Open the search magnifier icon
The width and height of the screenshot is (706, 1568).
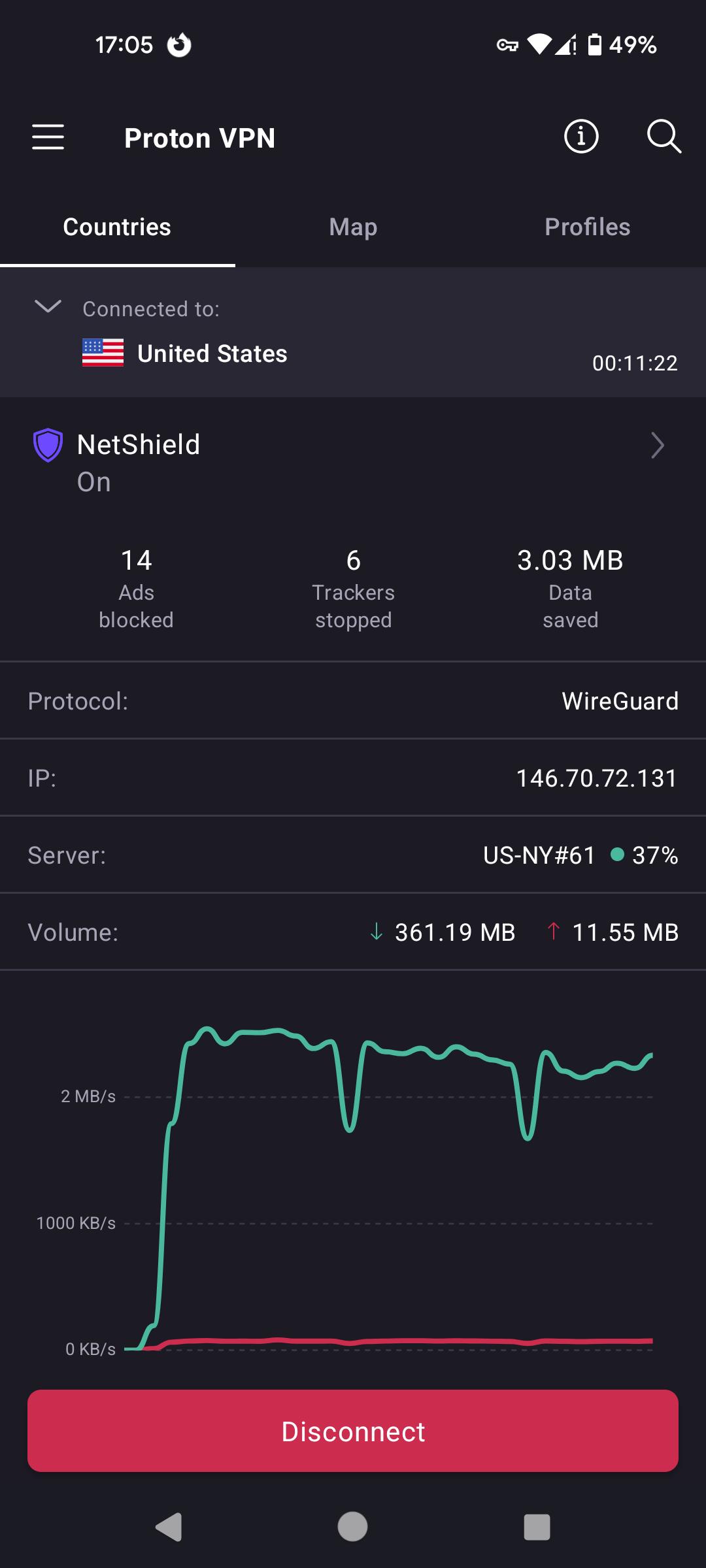tap(664, 137)
